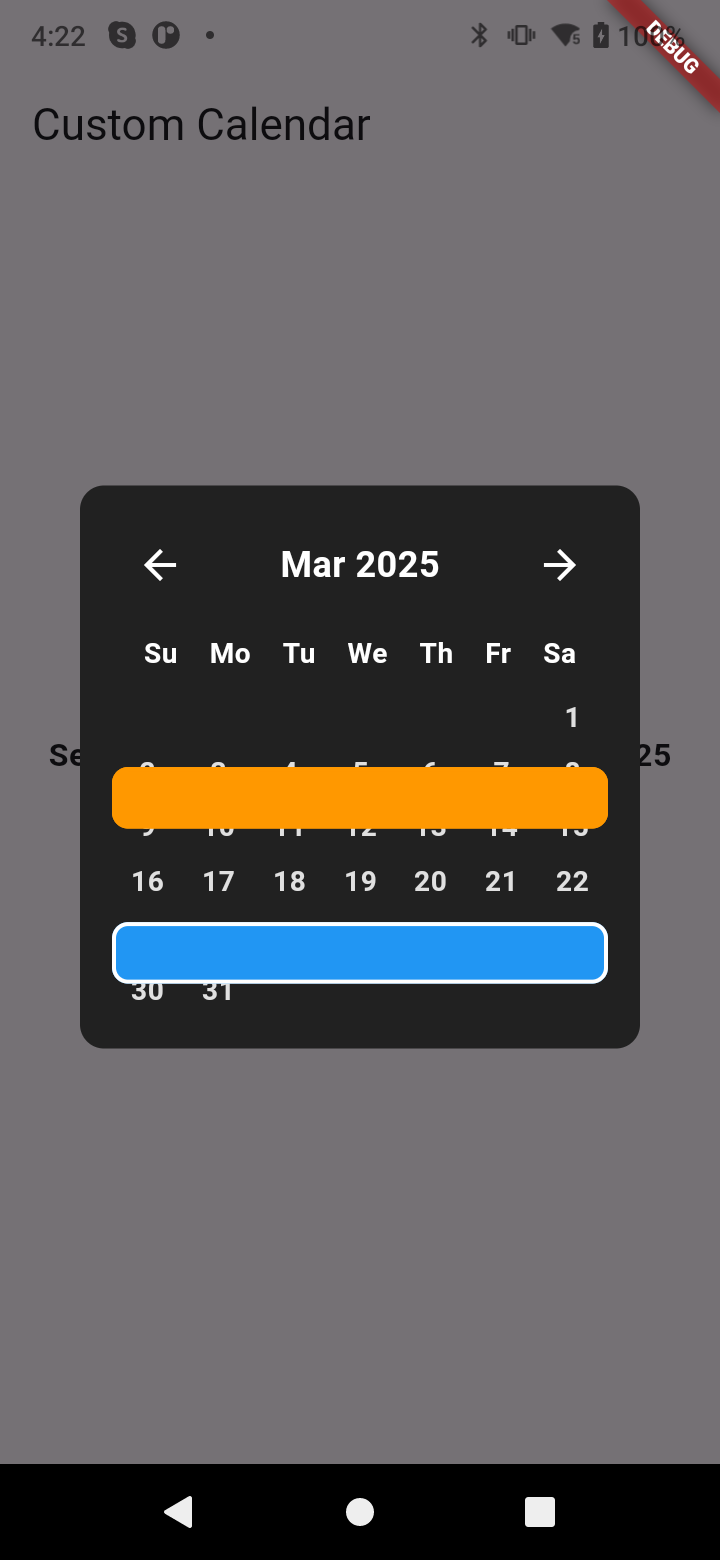Select March 1 in the calendar

pyautogui.click(x=572, y=717)
